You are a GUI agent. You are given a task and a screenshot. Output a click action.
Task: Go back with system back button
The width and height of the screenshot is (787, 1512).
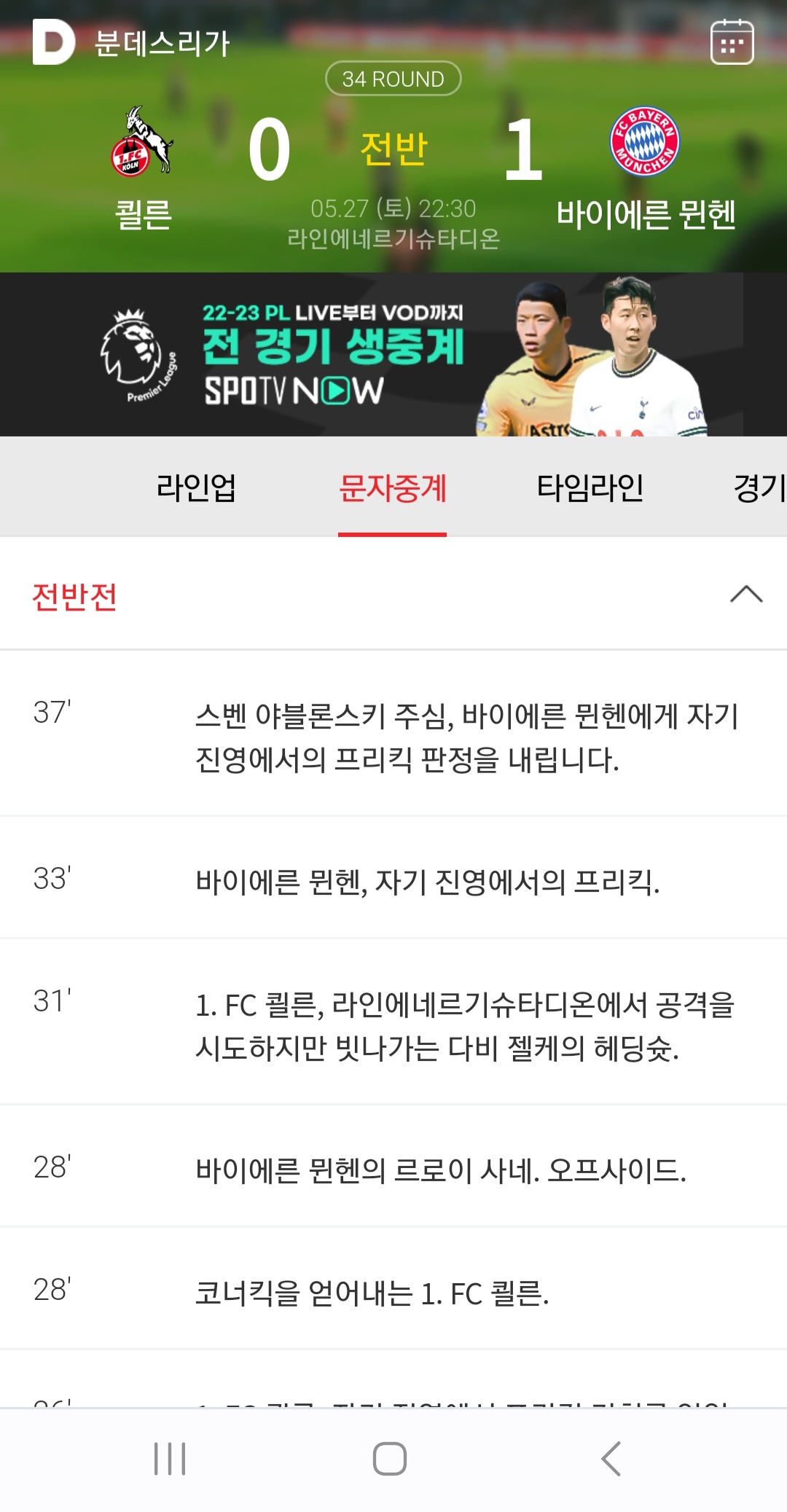coord(611,1459)
